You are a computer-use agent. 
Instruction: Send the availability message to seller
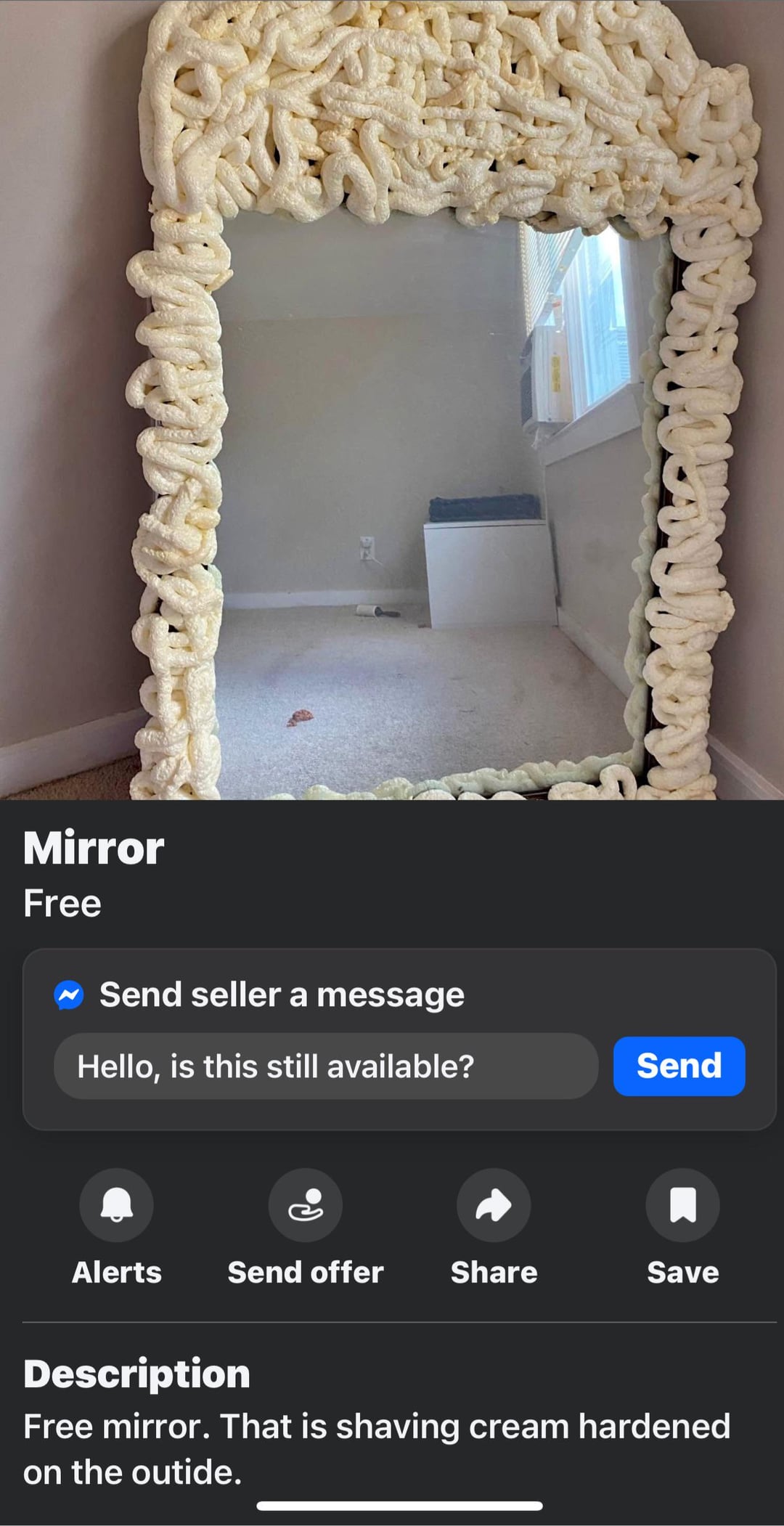pos(679,1066)
